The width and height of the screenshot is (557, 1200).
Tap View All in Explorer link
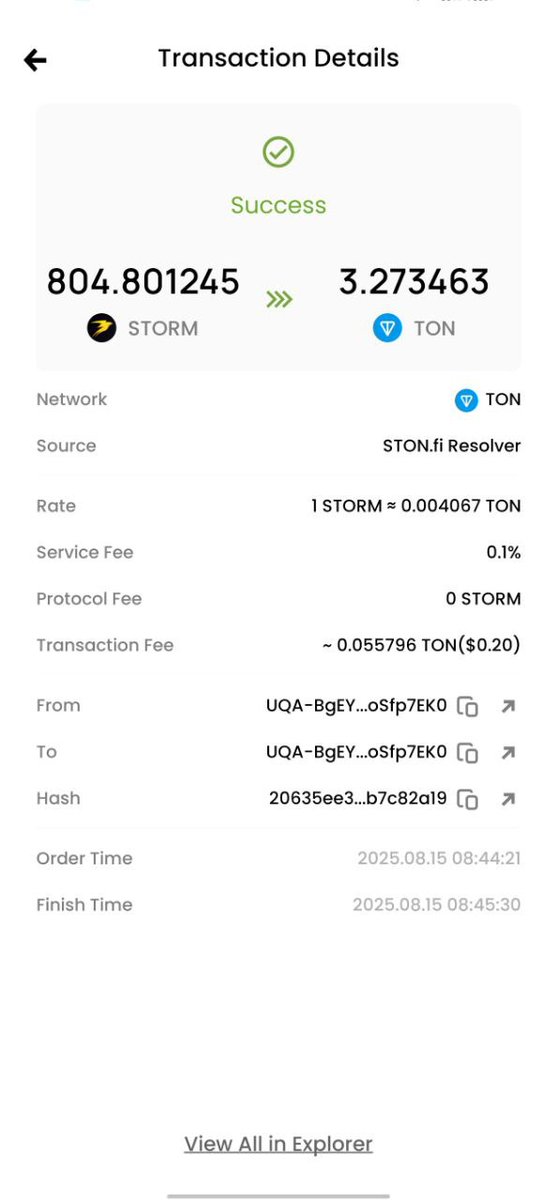click(x=278, y=1144)
